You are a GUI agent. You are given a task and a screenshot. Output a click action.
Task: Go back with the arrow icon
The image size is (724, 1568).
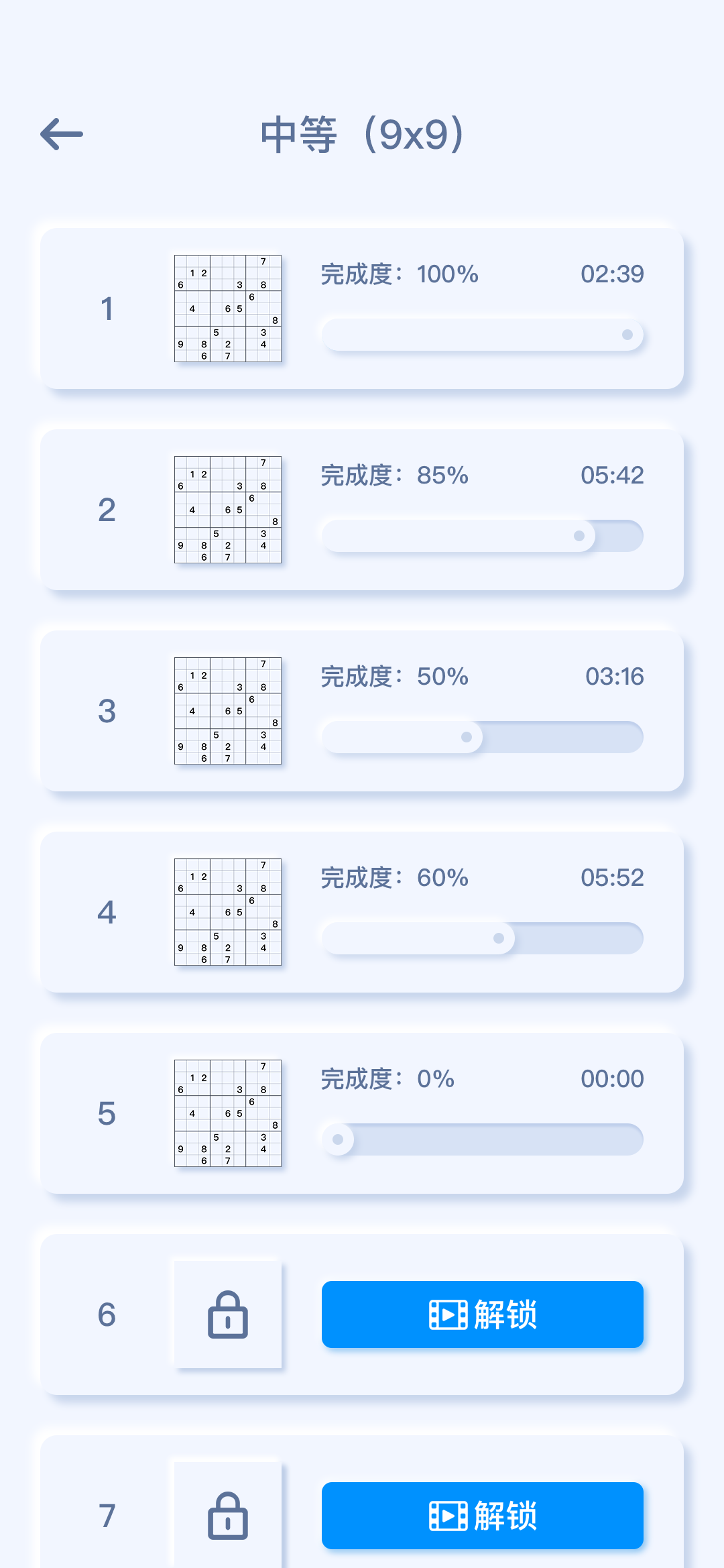pyautogui.click(x=62, y=134)
